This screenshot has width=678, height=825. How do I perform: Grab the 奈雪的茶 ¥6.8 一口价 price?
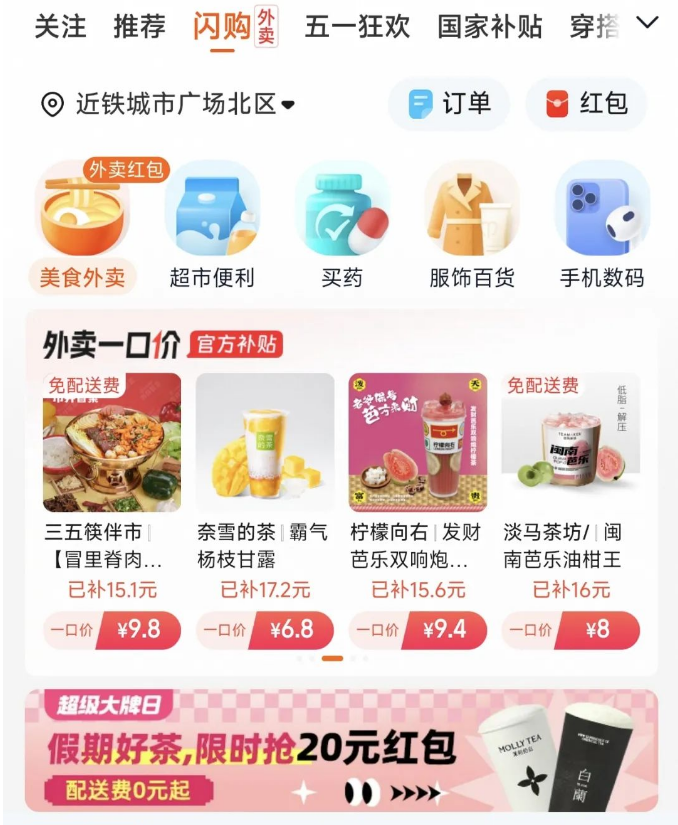pos(265,630)
